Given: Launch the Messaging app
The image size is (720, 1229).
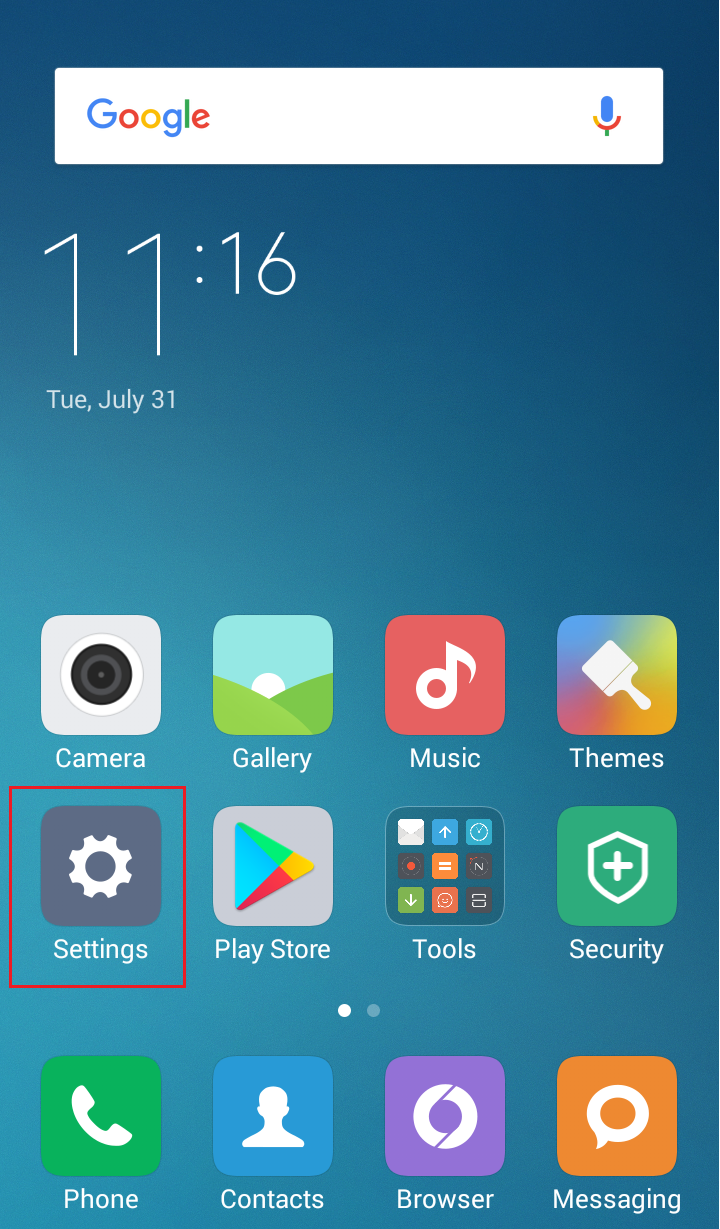Looking at the screenshot, I should (617, 1116).
